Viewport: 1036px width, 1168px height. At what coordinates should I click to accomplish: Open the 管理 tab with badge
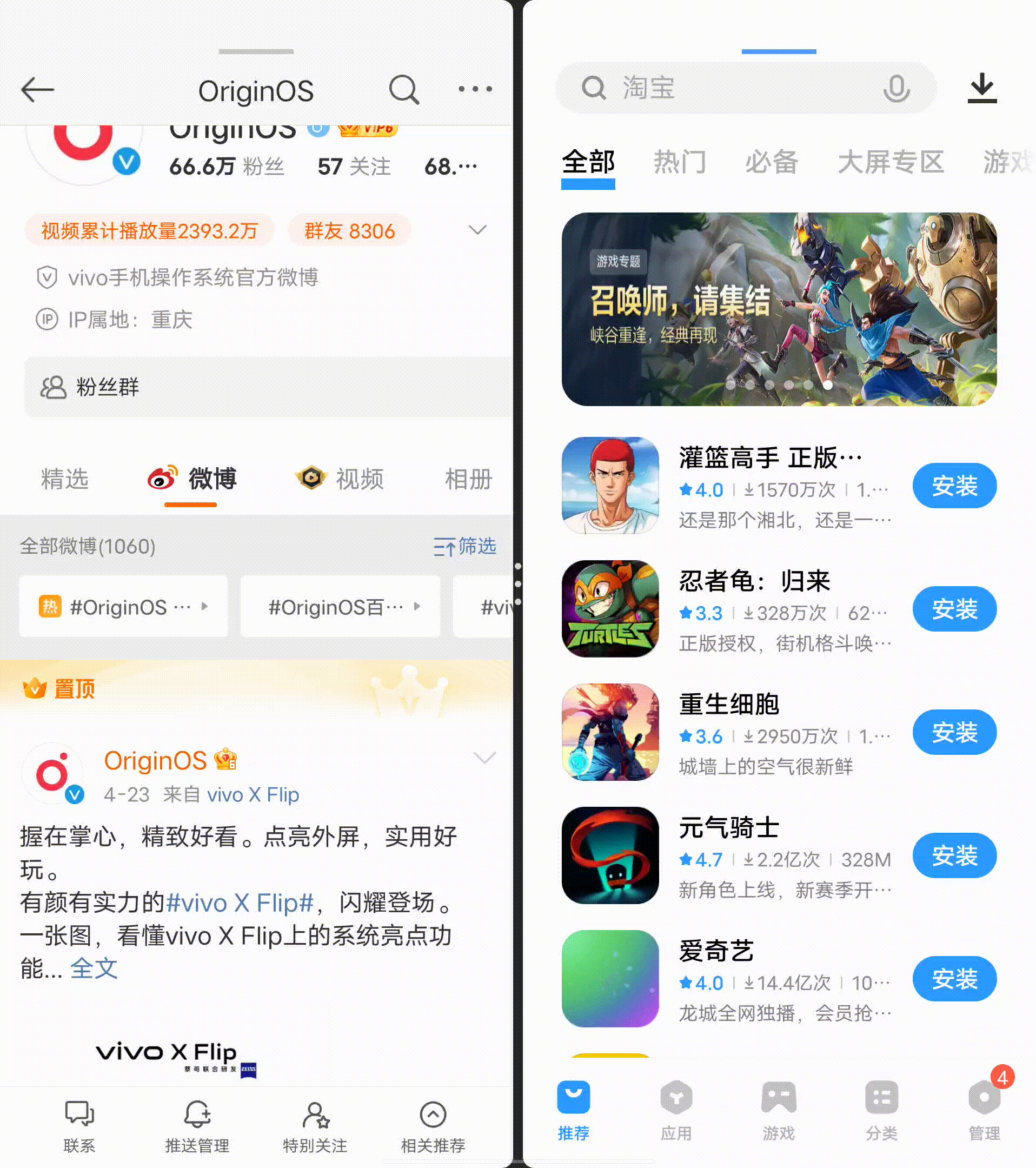pyautogui.click(x=984, y=1110)
